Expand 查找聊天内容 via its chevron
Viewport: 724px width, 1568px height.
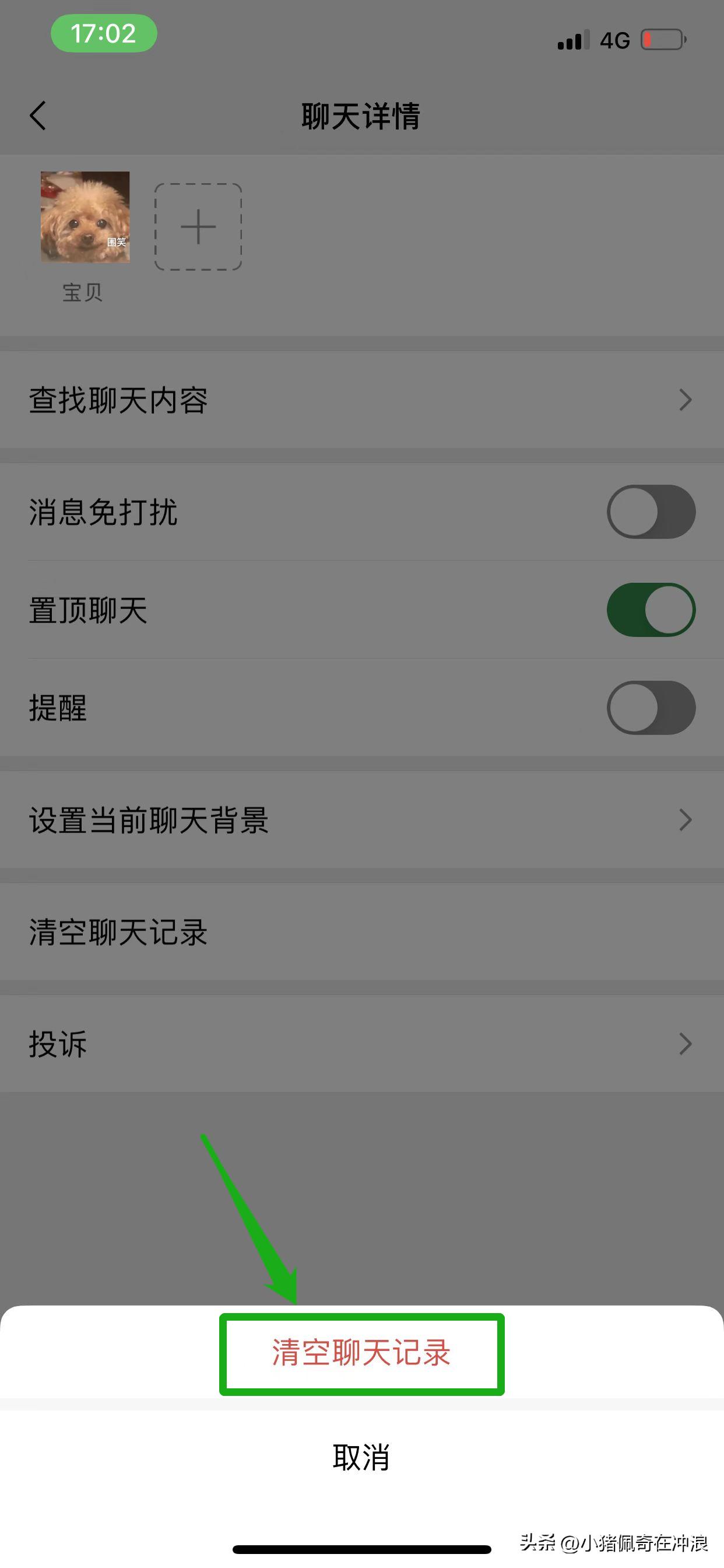pos(685,400)
